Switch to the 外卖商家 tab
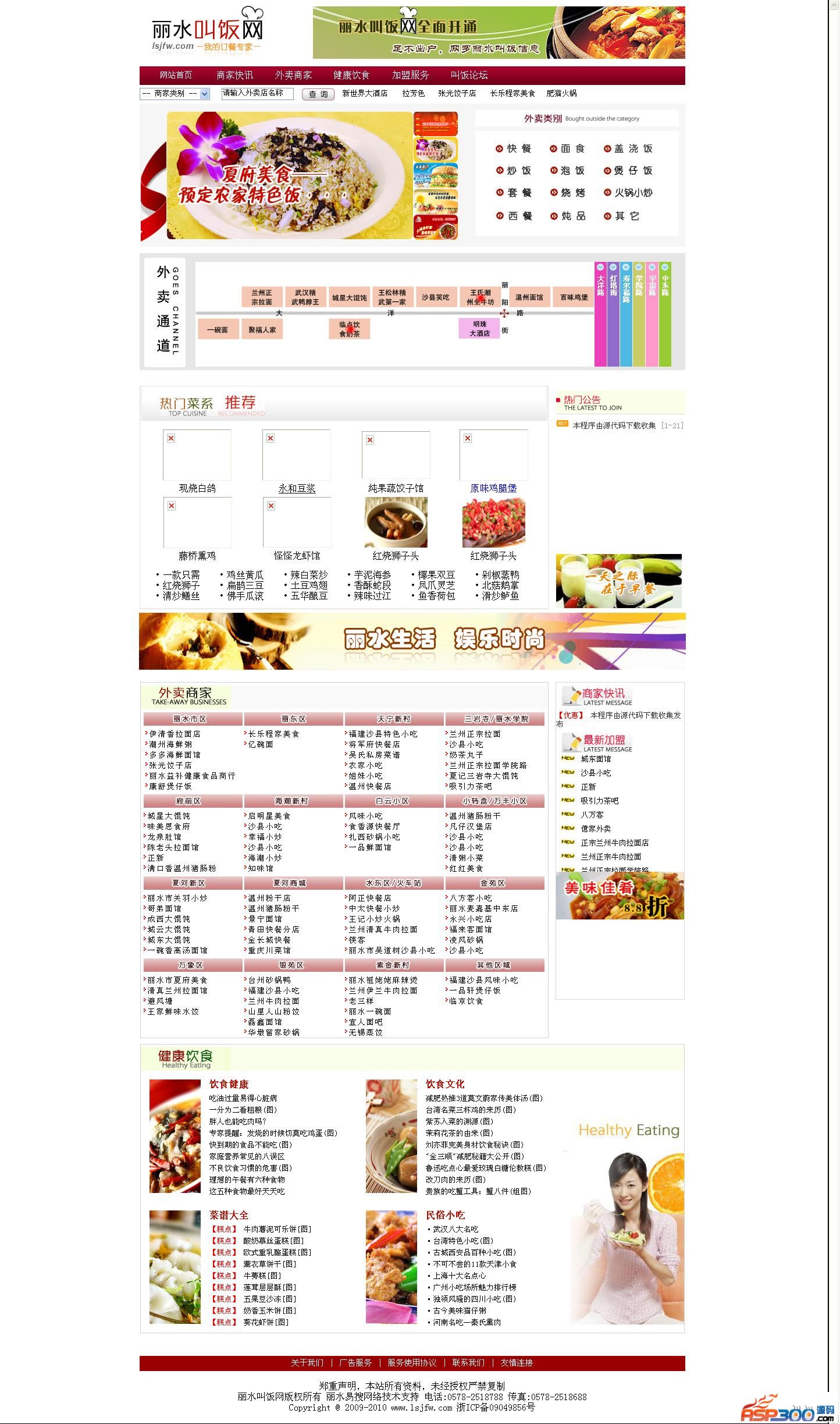This screenshot has height=1424, width=840. click(x=293, y=75)
